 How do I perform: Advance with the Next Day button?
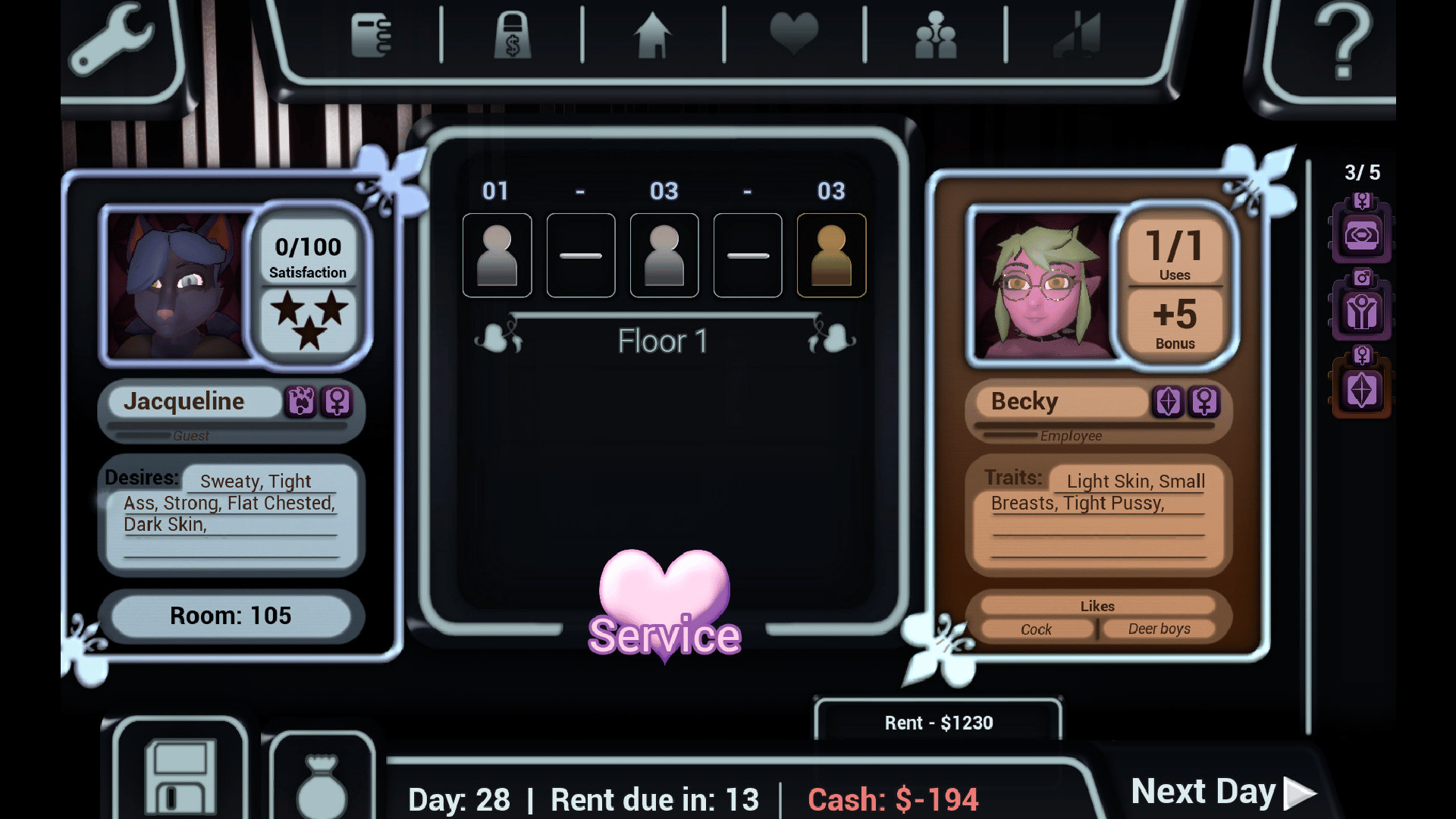(x=1222, y=792)
